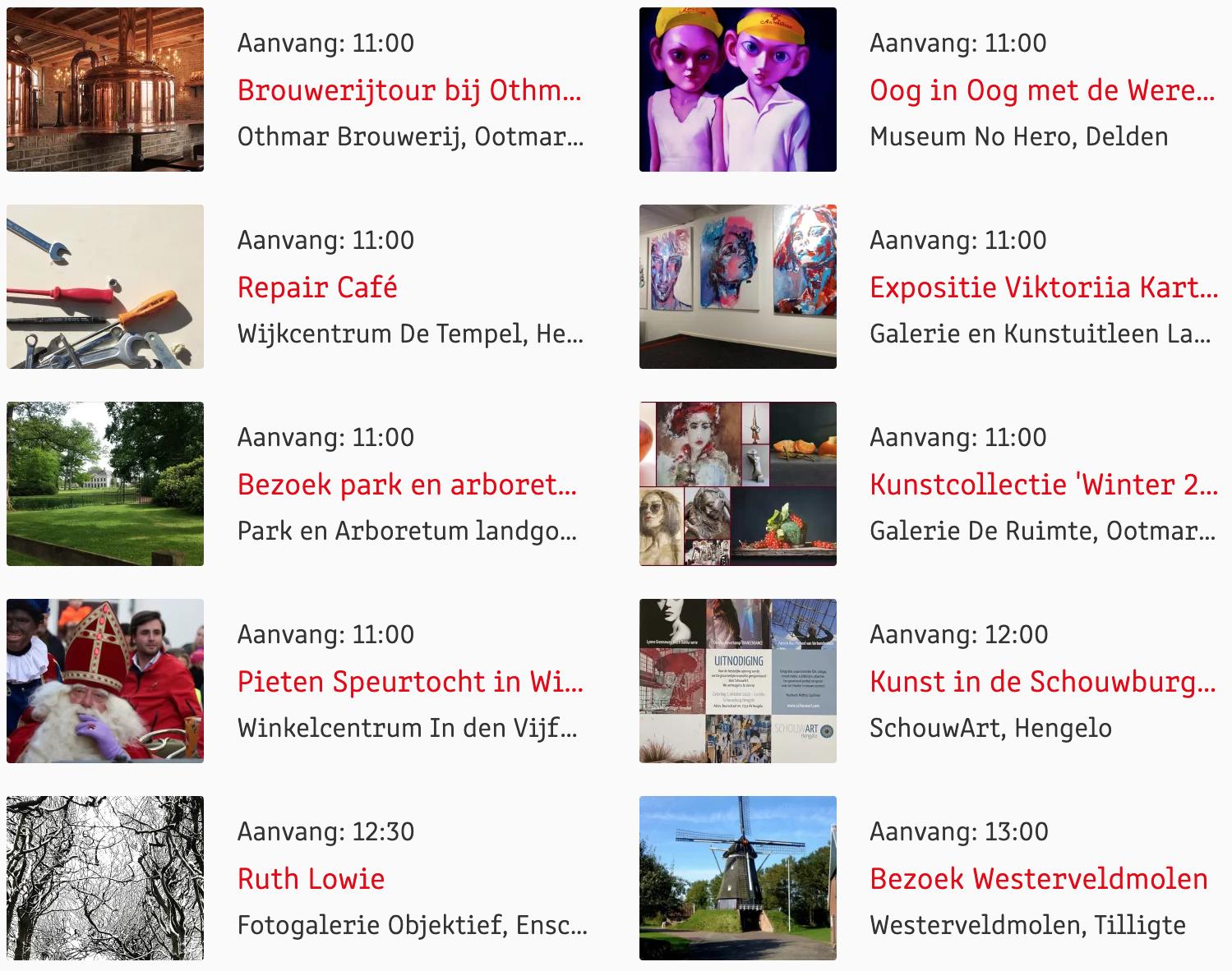The width and height of the screenshot is (1232, 971).
Task: Open the Bezoek park en arboretum event
Action: click(407, 485)
